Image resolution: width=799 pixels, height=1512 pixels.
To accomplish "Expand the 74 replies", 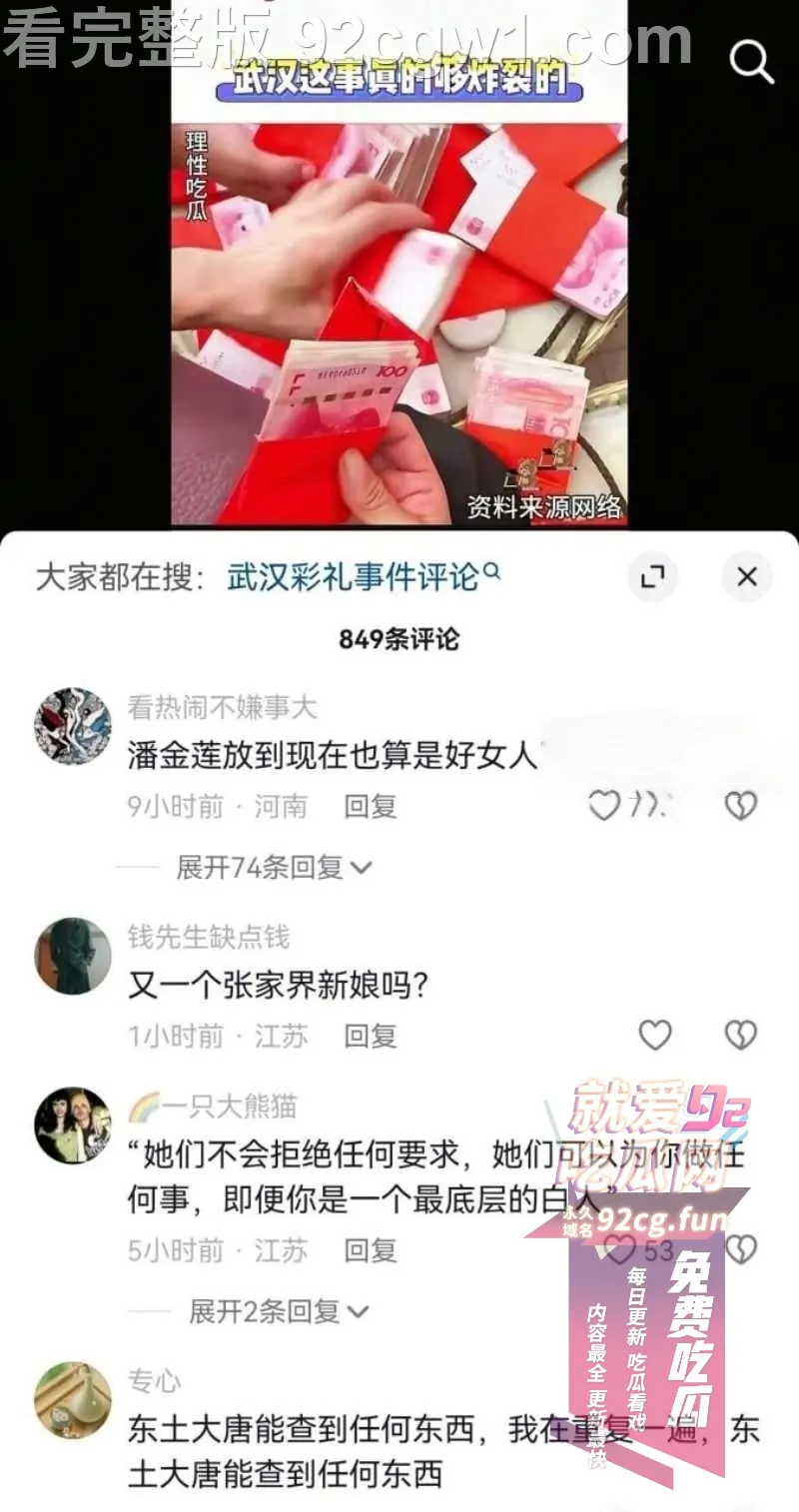I will [x=273, y=868].
